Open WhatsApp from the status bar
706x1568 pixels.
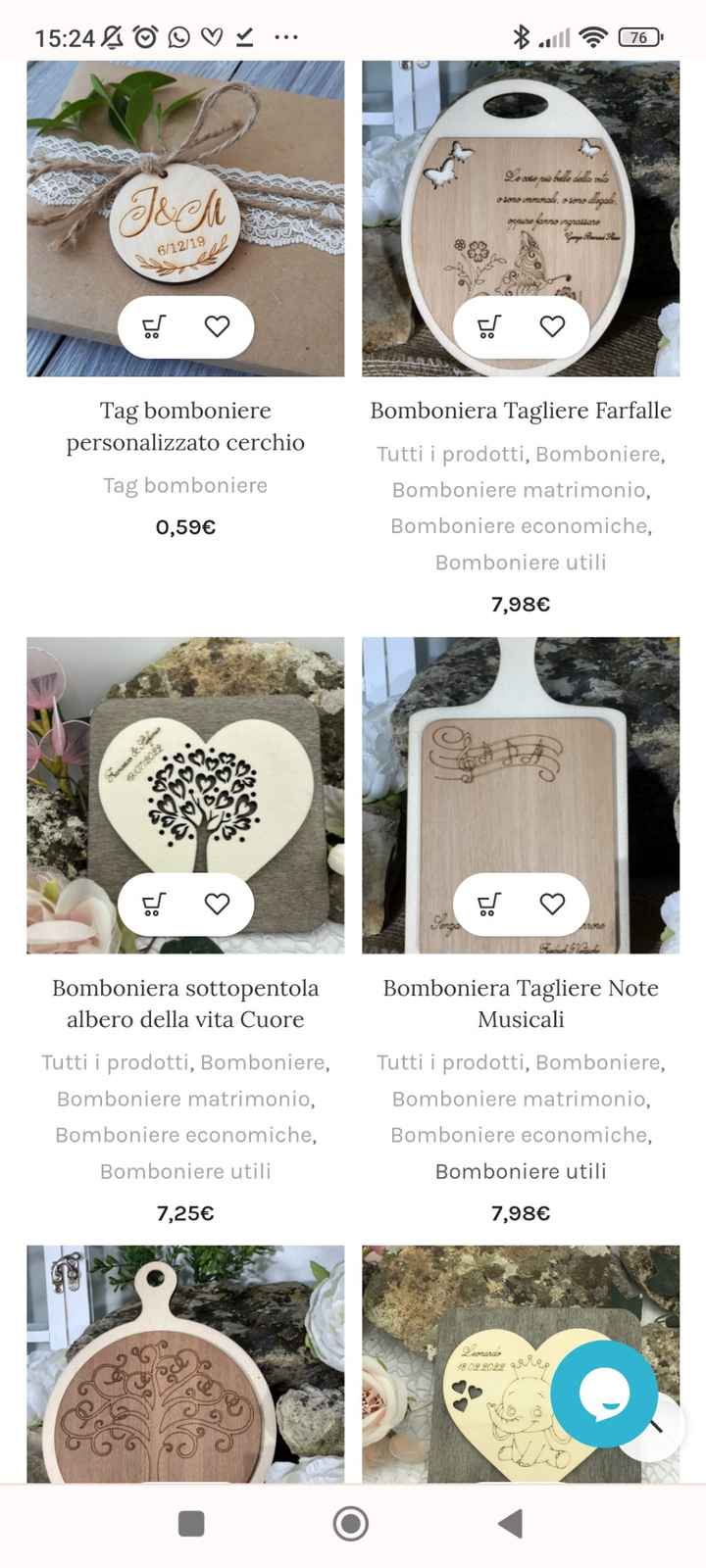tap(177, 37)
